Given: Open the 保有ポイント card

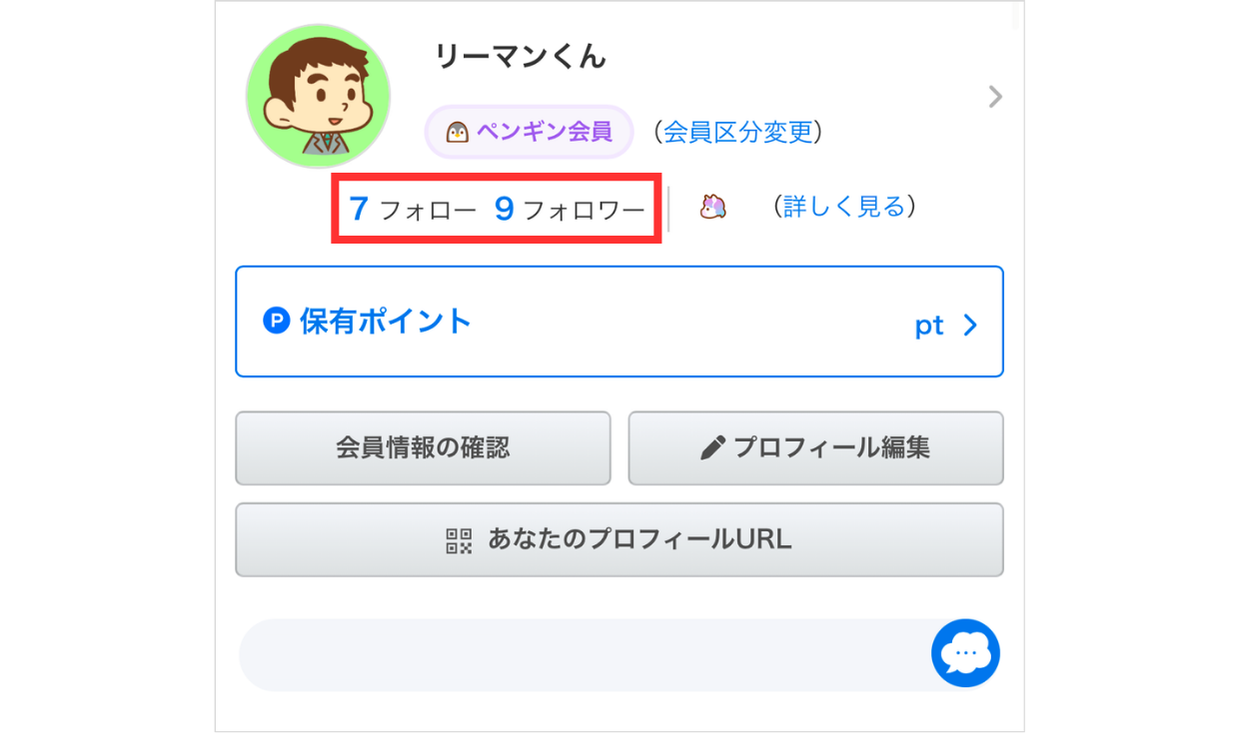Looking at the screenshot, I should (619, 322).
